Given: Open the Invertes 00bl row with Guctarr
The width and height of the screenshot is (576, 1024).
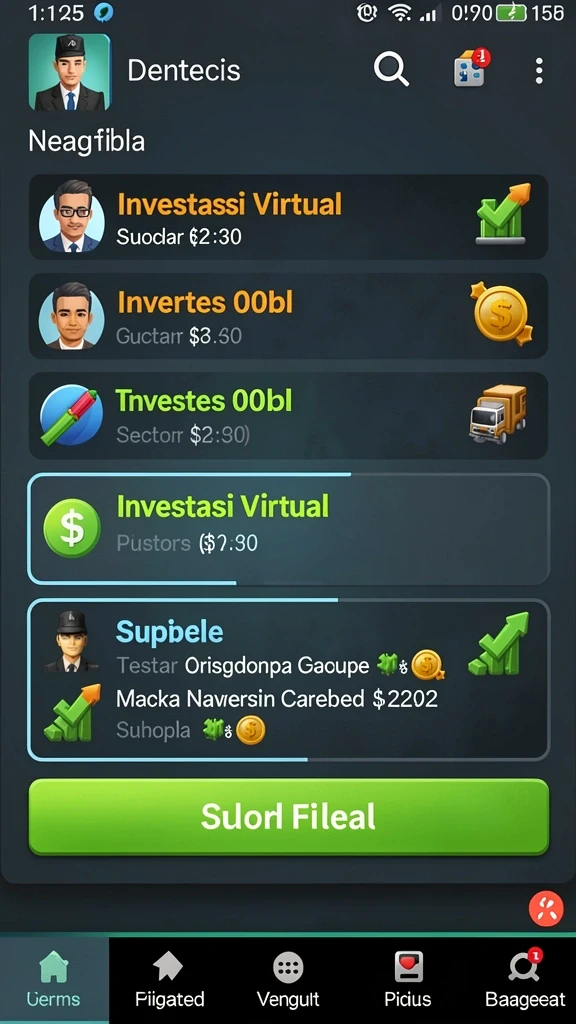Looking at the screenshot, I should [288, 316].
